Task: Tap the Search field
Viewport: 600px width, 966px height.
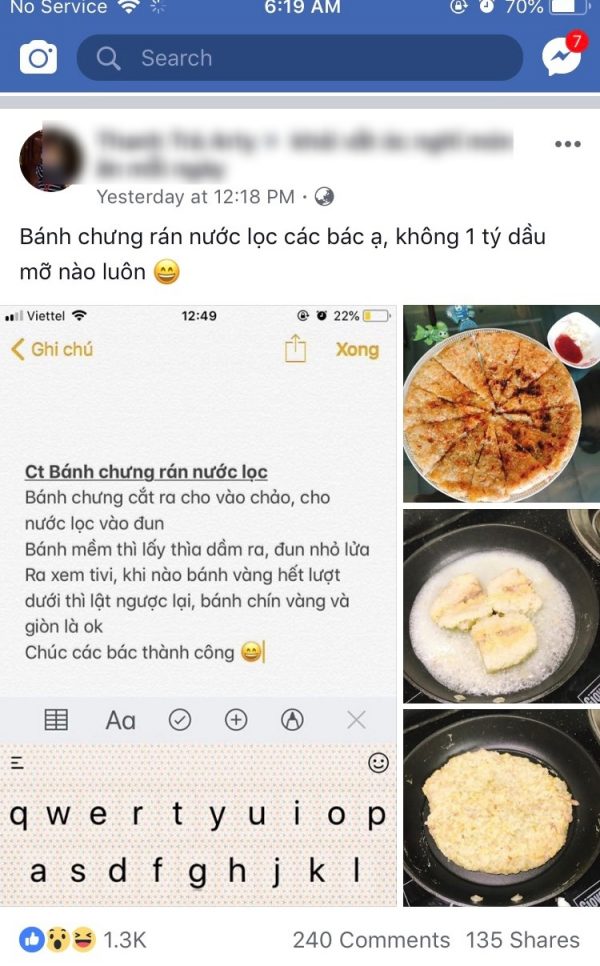Action: [299, 58]
